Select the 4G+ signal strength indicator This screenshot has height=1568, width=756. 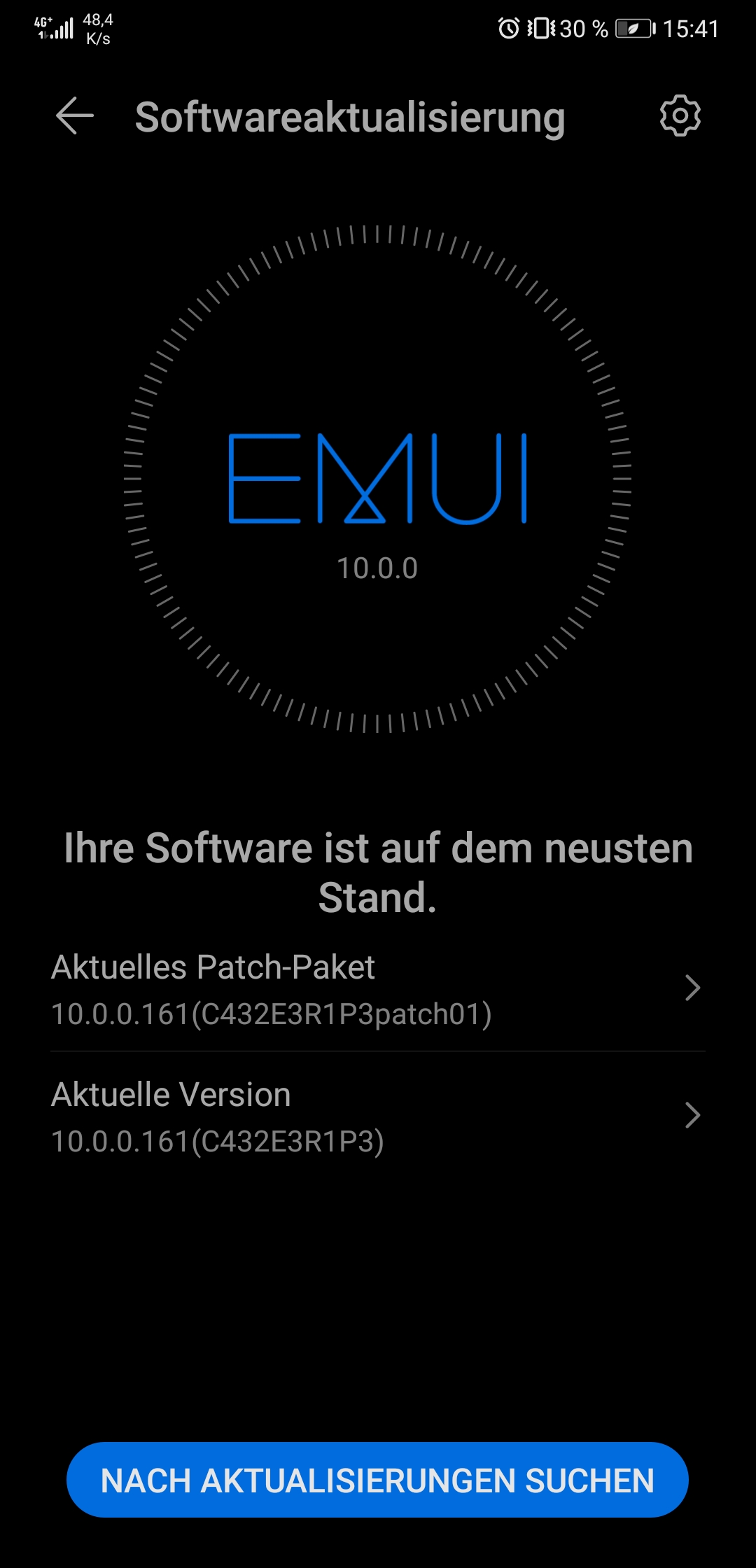[x=52, y=27]
